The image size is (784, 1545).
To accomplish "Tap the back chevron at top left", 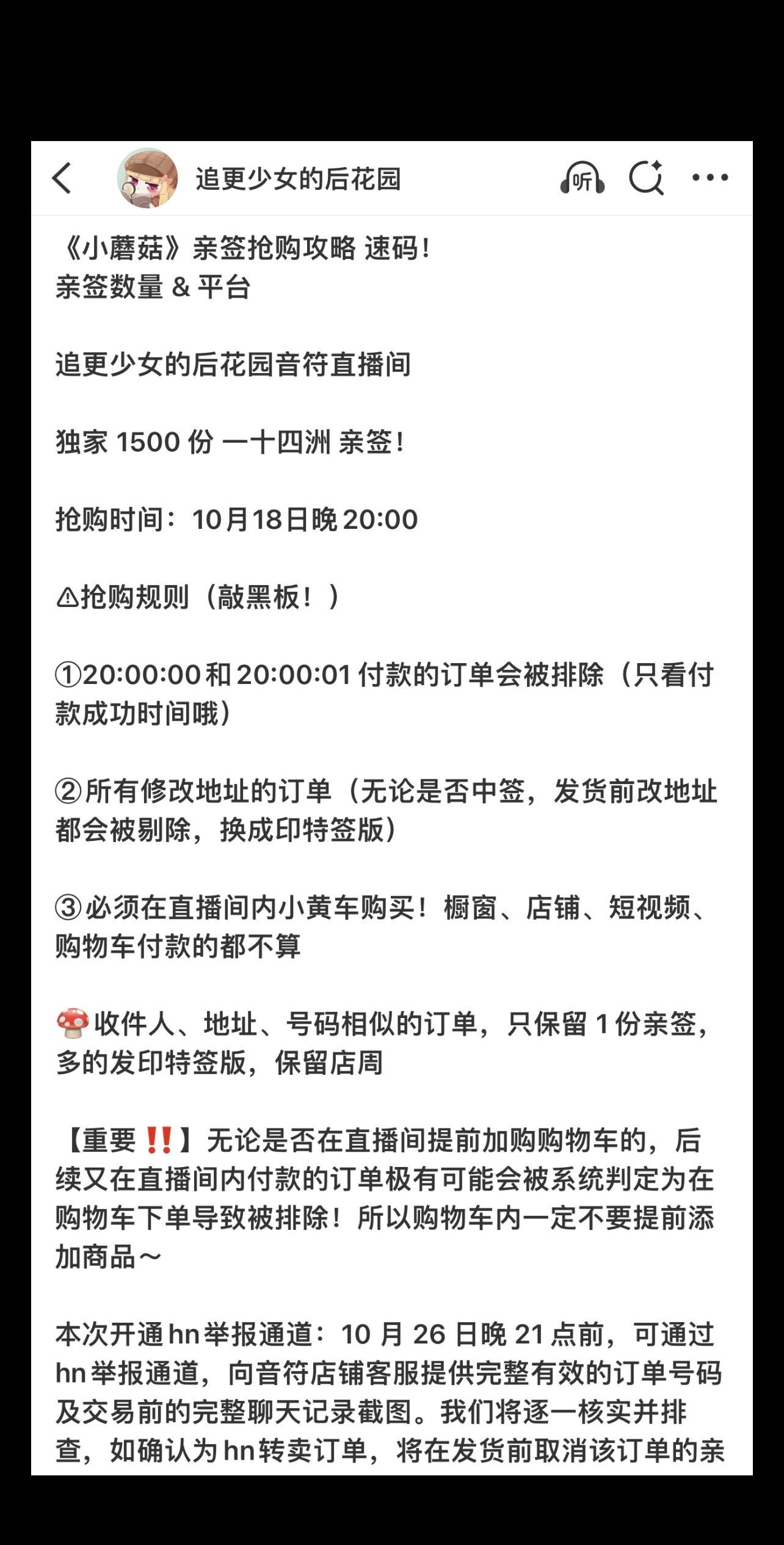I will click(63, 179).
